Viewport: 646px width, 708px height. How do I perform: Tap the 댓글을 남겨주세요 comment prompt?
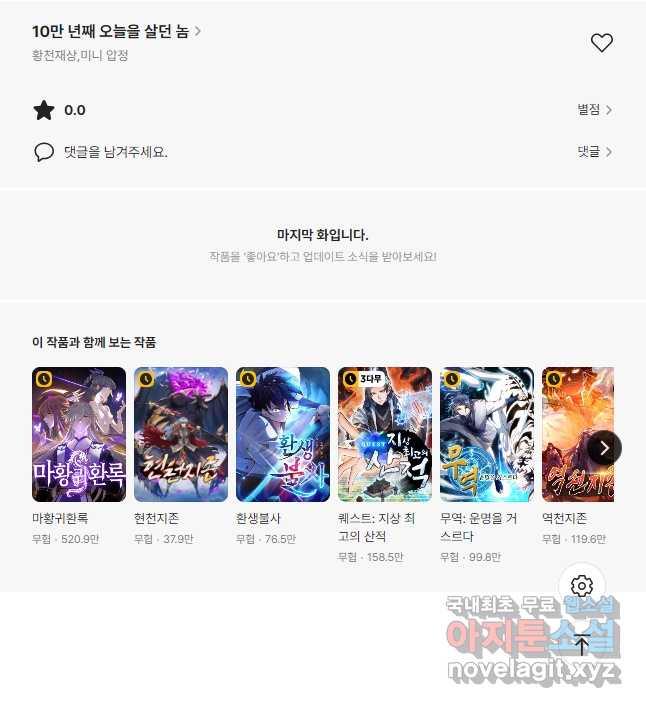114,152
